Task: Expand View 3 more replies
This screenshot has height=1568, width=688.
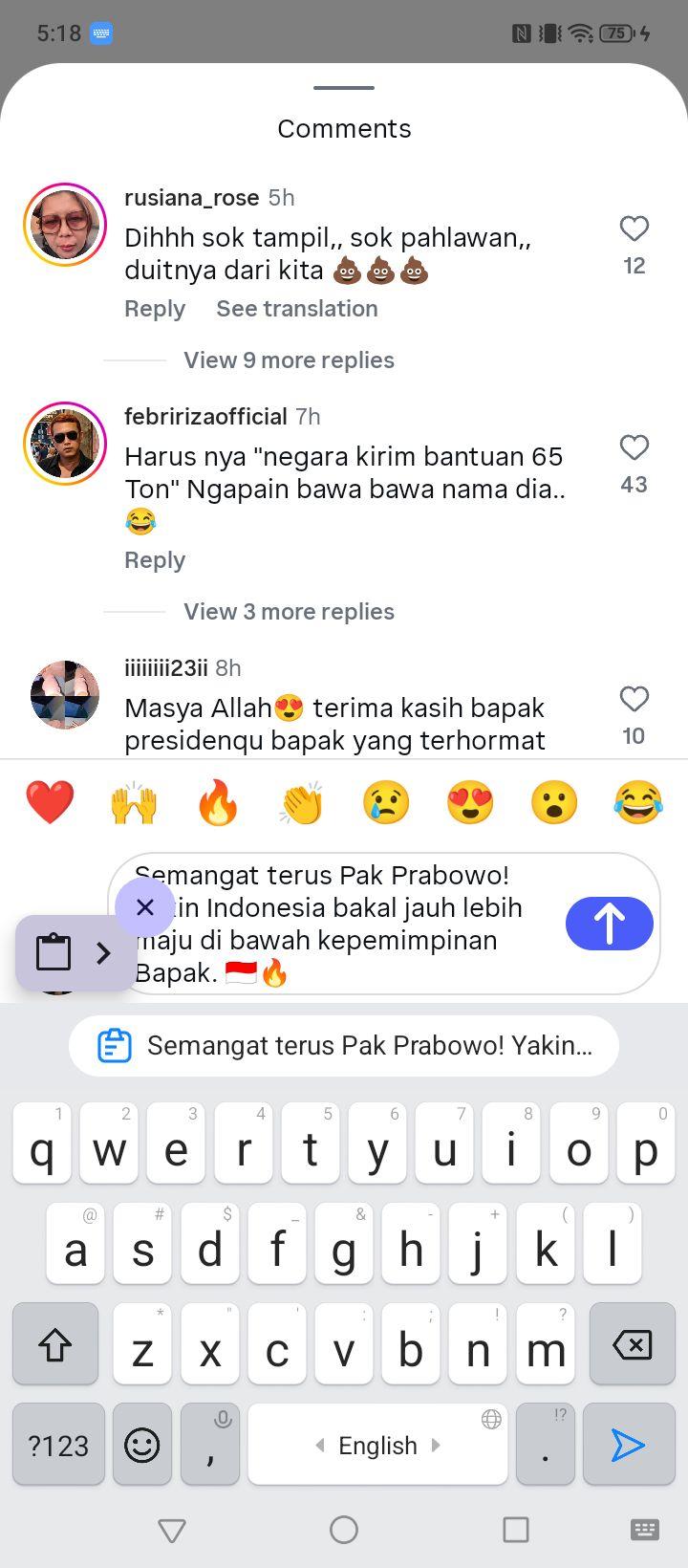Action: pos(289,612)
